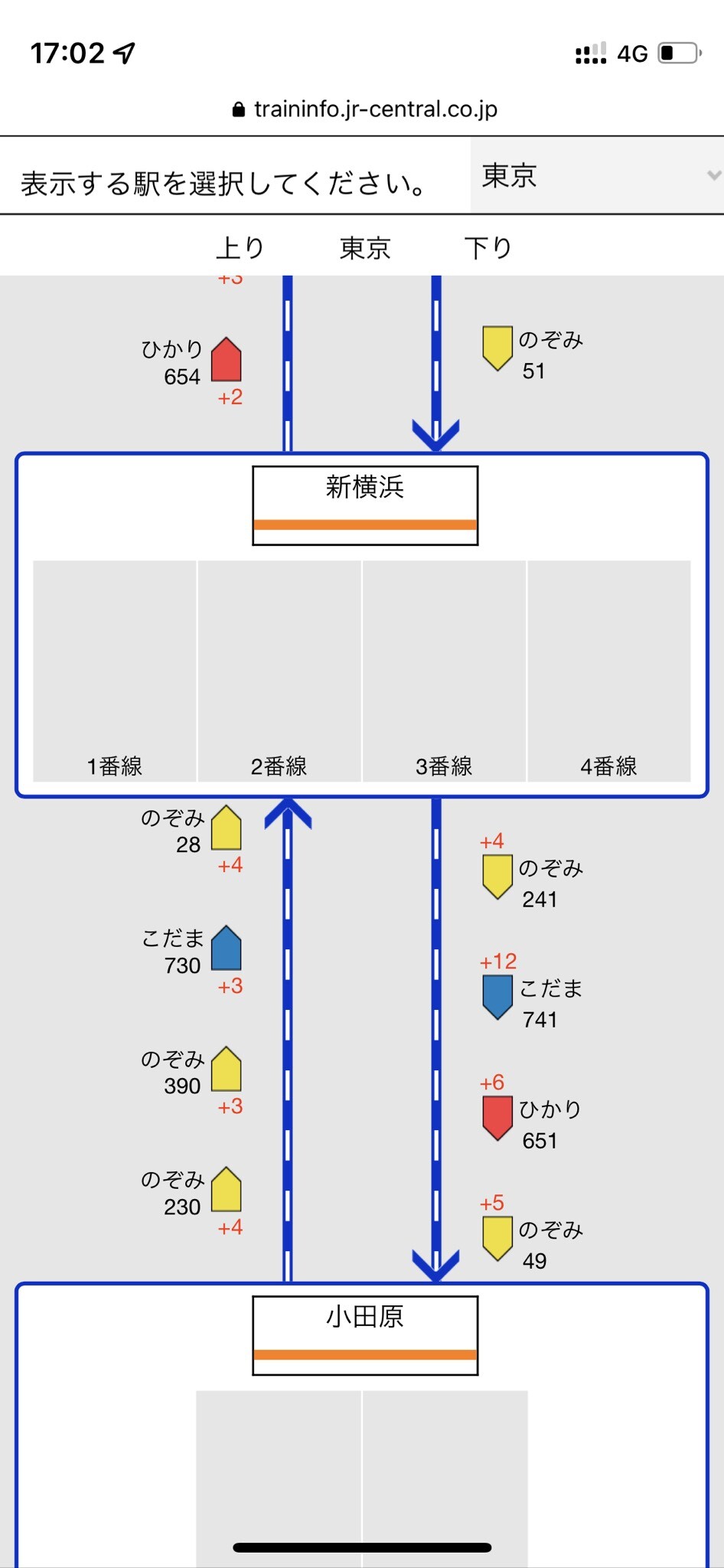Tap the address bar showing traininfo.jr-central.co.jp

click(365, 109)
